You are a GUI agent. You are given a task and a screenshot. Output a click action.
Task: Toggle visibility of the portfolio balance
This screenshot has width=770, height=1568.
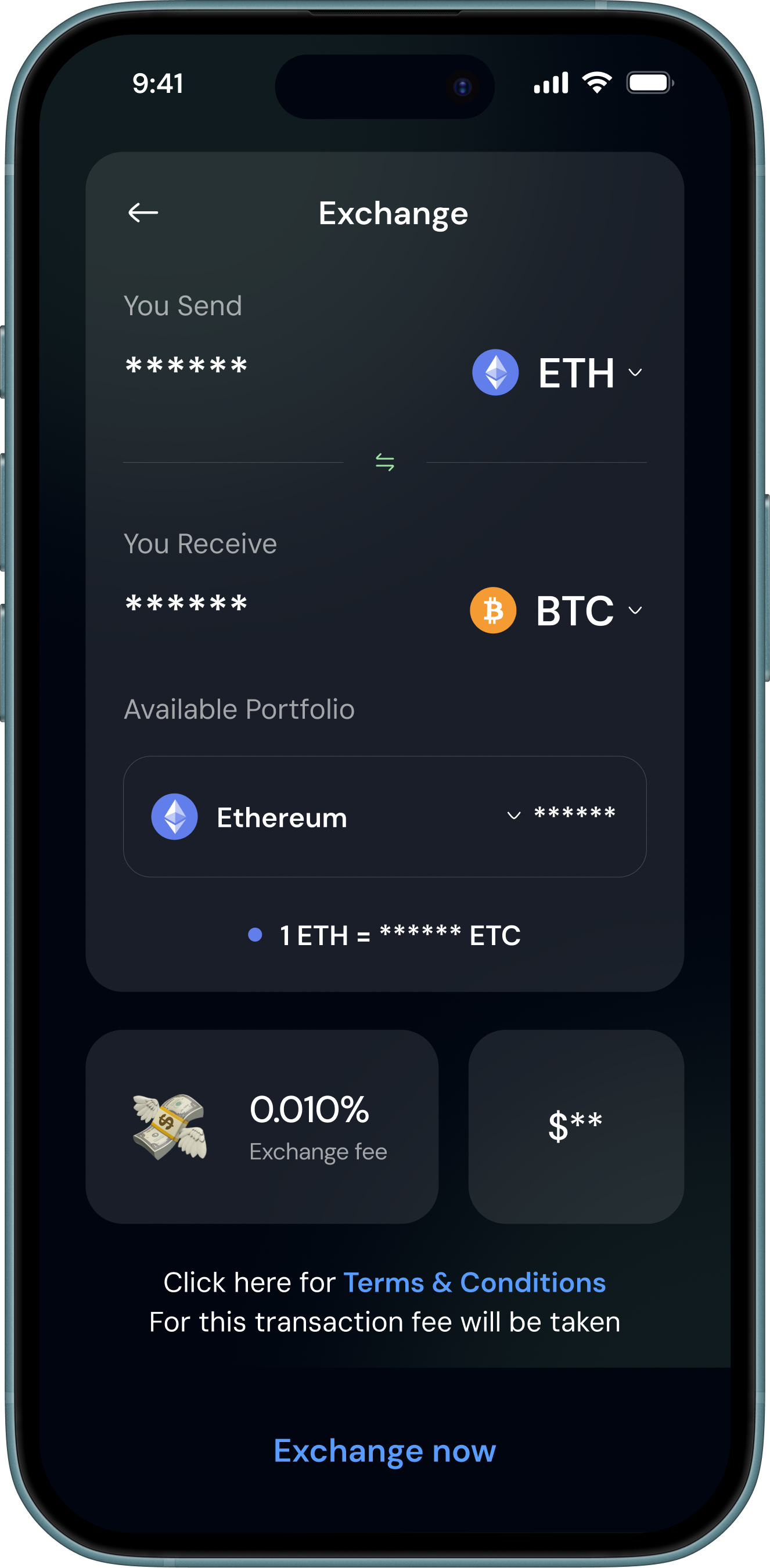[575, 814]
